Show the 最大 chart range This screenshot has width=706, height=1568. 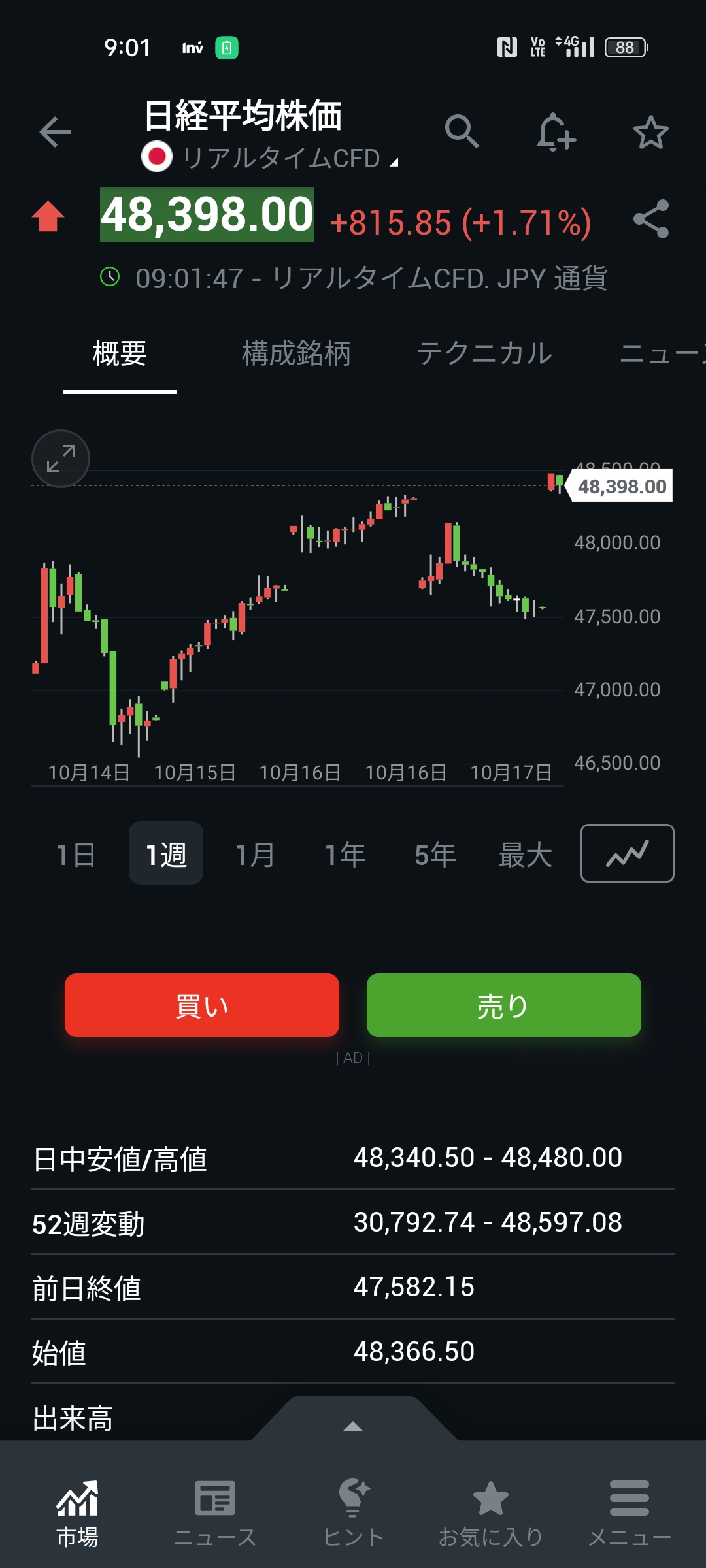[x=525, y=854]
